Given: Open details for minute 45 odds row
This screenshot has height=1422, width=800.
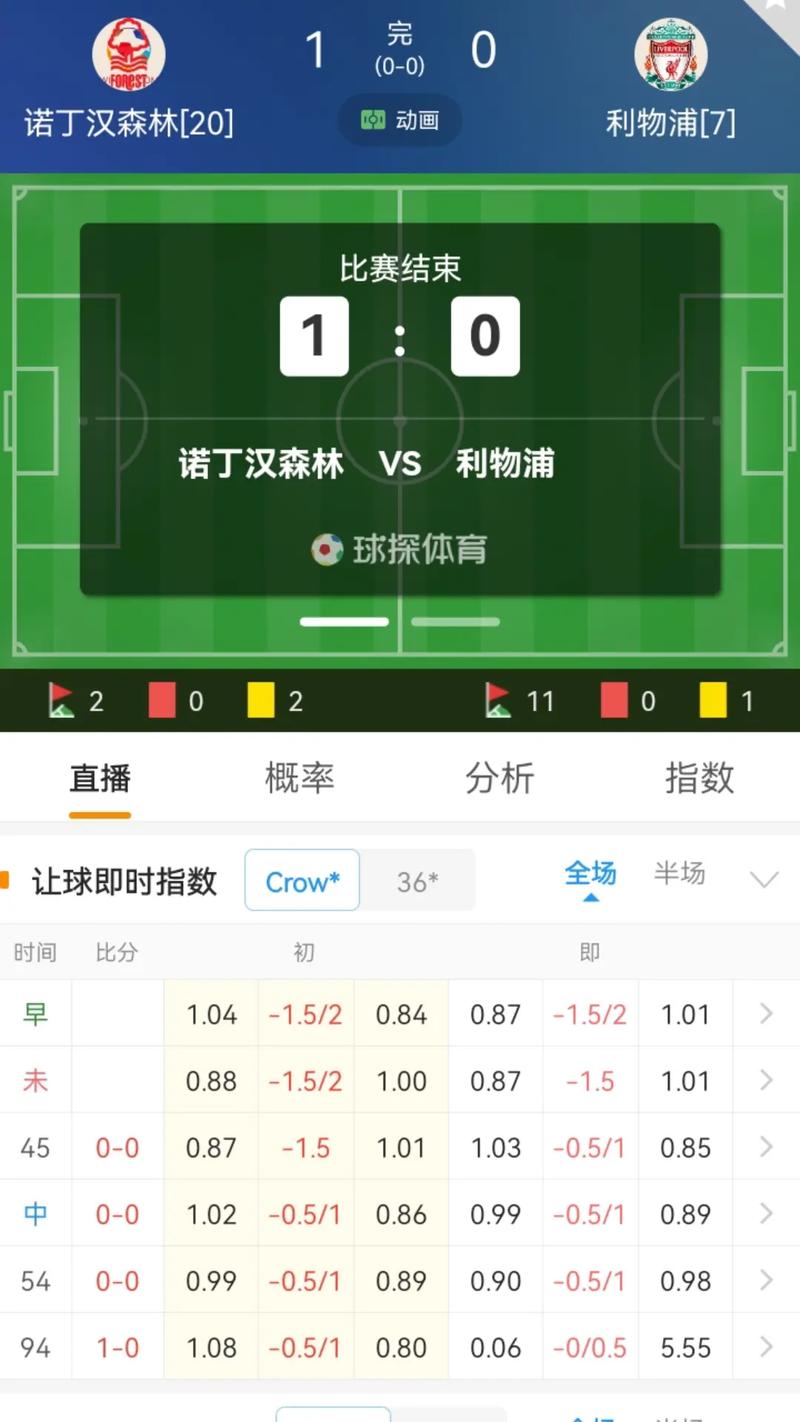Looking at the screenshot, I should 766,1147.
